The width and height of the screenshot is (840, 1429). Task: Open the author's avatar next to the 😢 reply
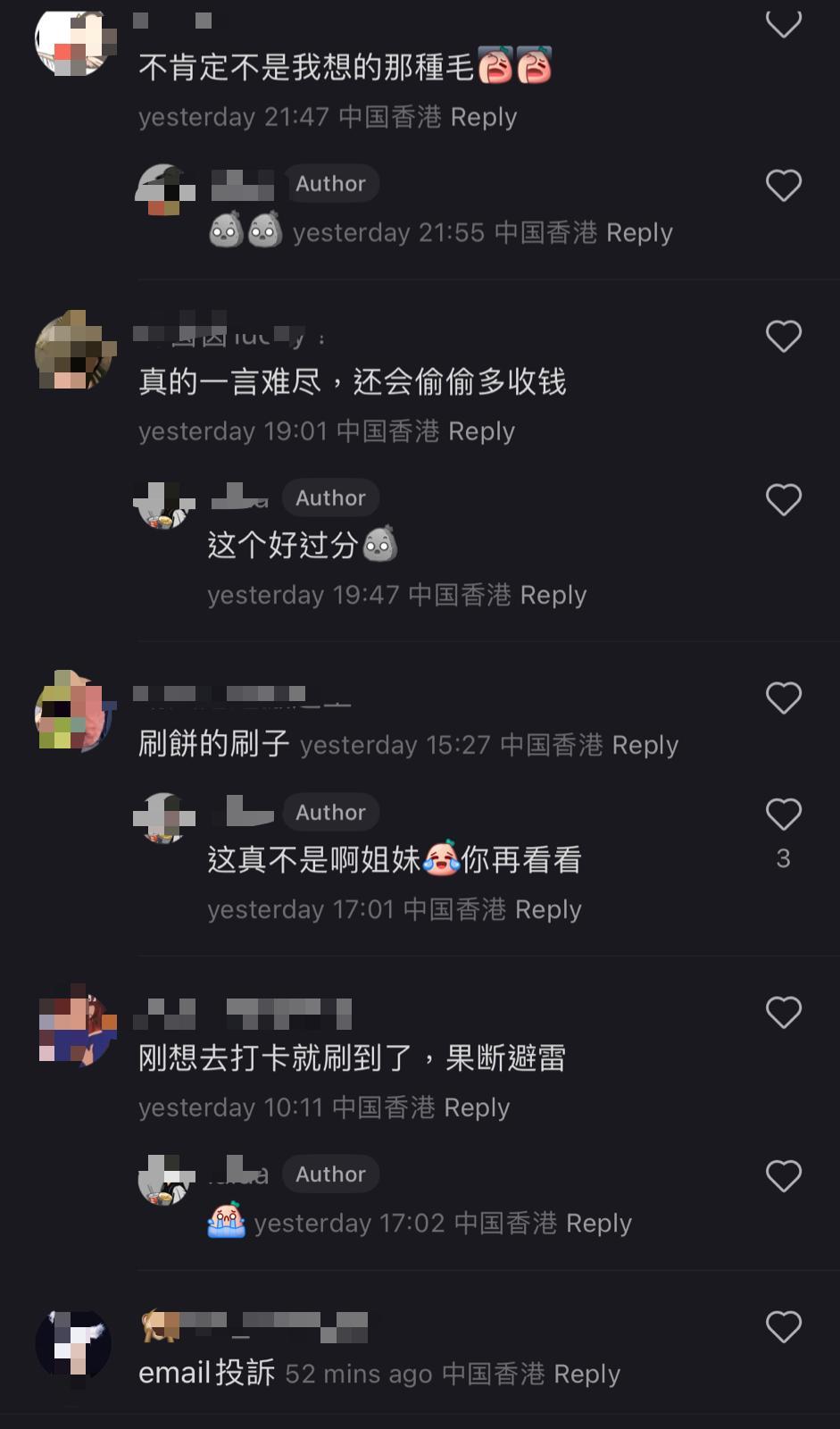(x=164, y=1176)
